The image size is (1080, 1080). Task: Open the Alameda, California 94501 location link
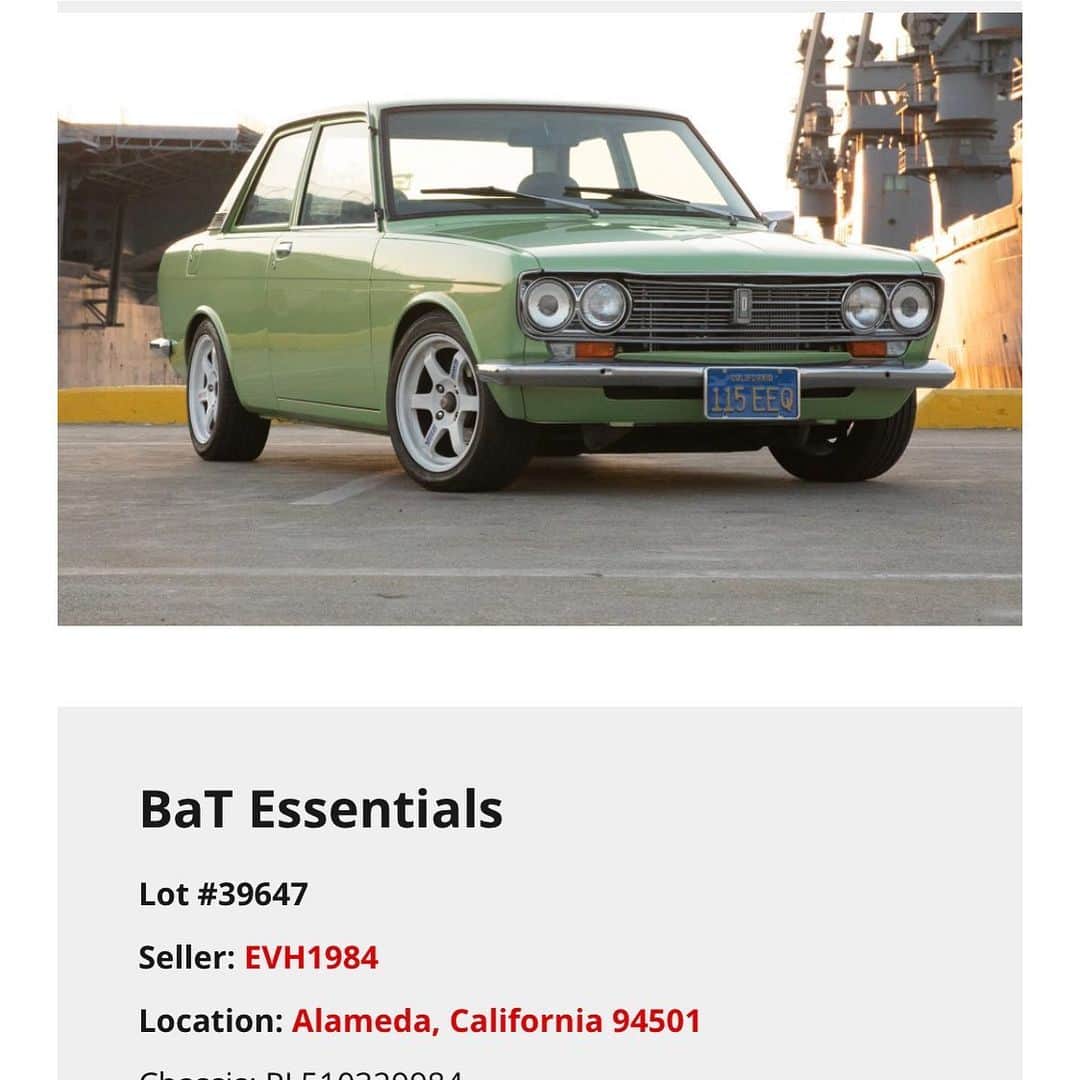click(x=496, y=1021)
